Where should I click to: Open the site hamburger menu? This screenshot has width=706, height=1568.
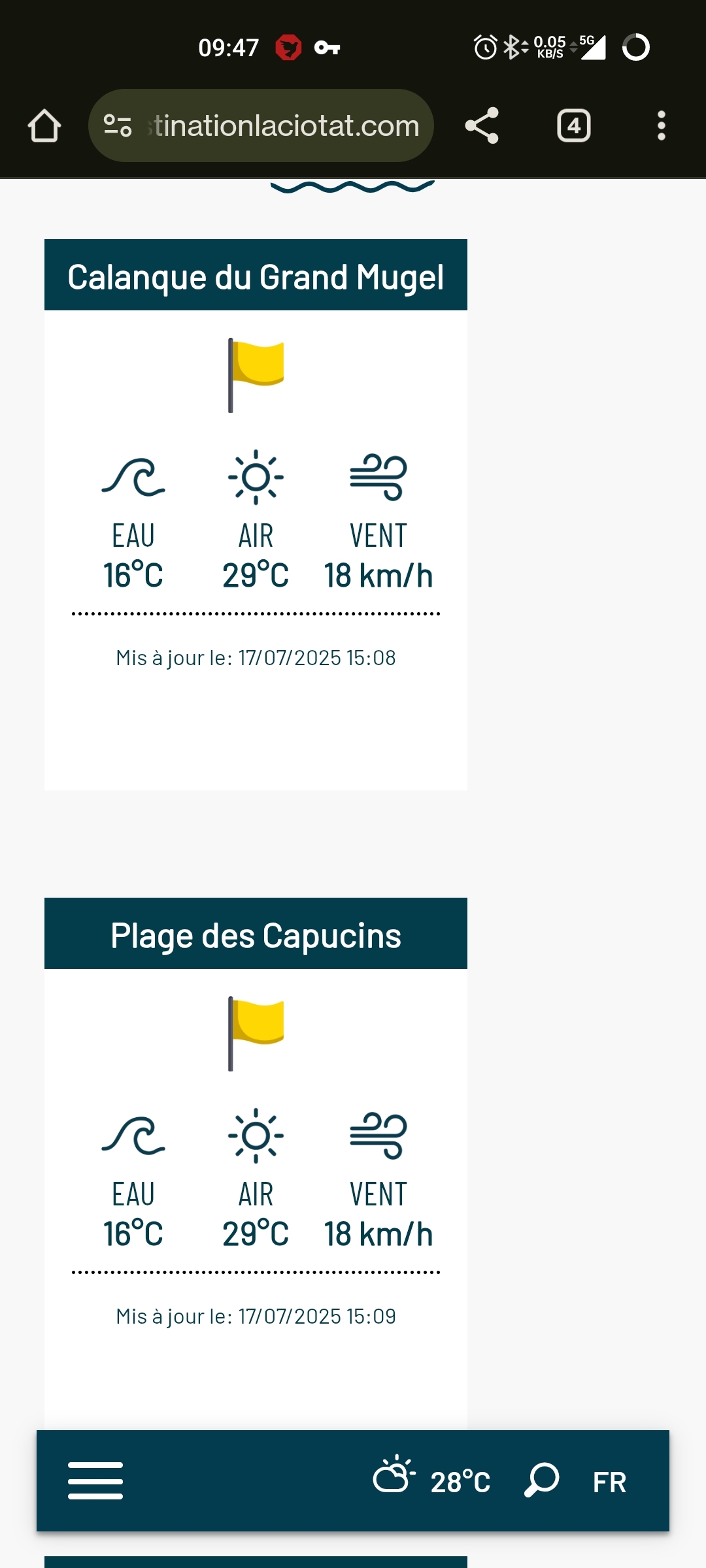click(95, 1480)
